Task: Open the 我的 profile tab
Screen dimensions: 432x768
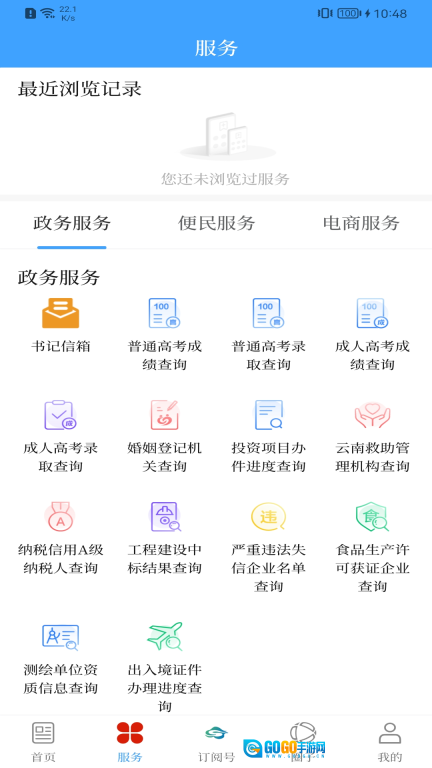Action: pos(390,742)
